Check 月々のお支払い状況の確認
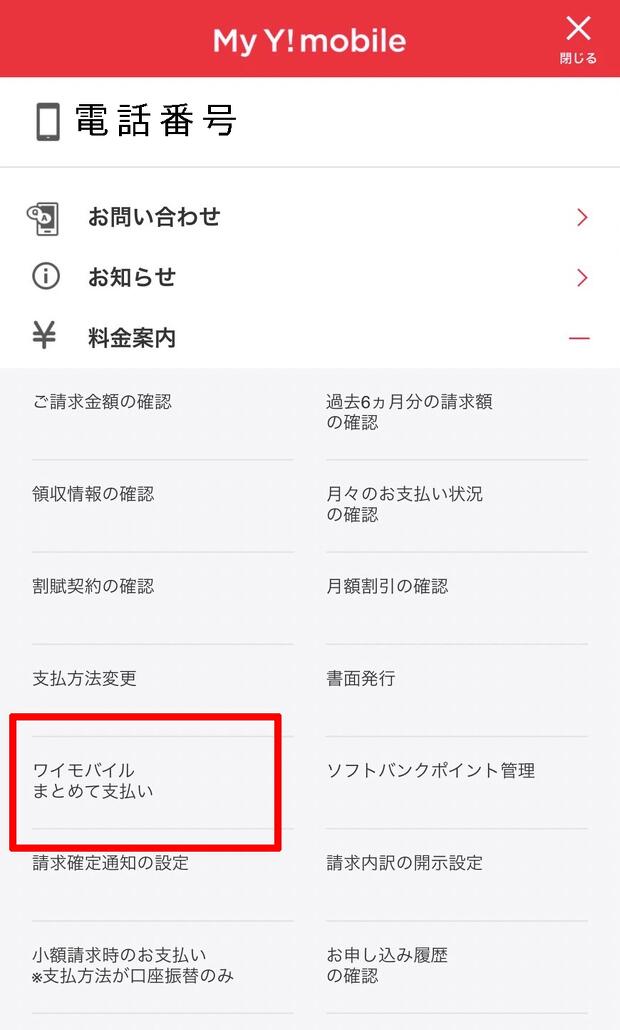Image resolution: width=620 pixels, height=1030 pixels. (405, 504)
